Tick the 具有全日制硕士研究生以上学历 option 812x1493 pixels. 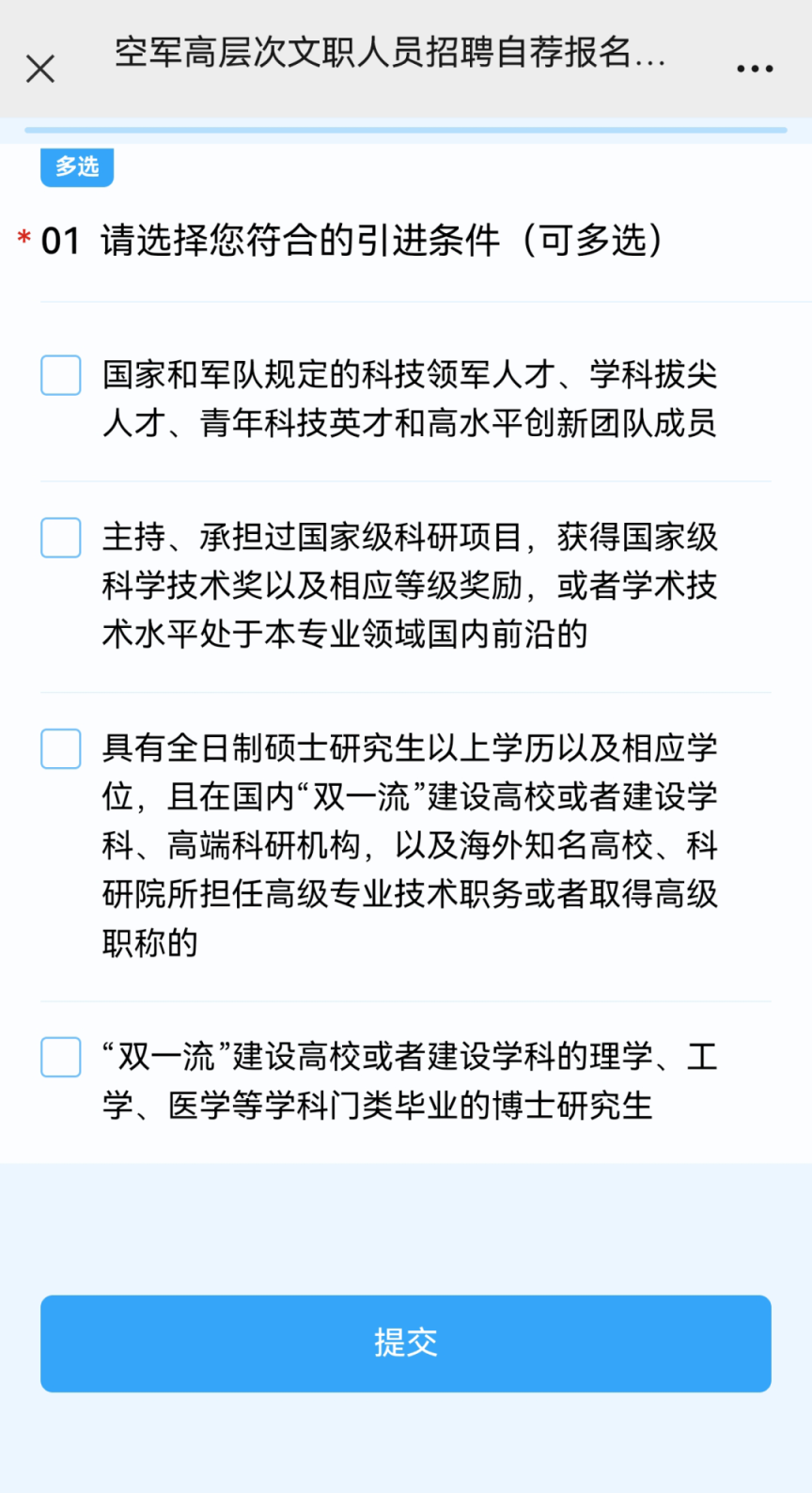61,748
